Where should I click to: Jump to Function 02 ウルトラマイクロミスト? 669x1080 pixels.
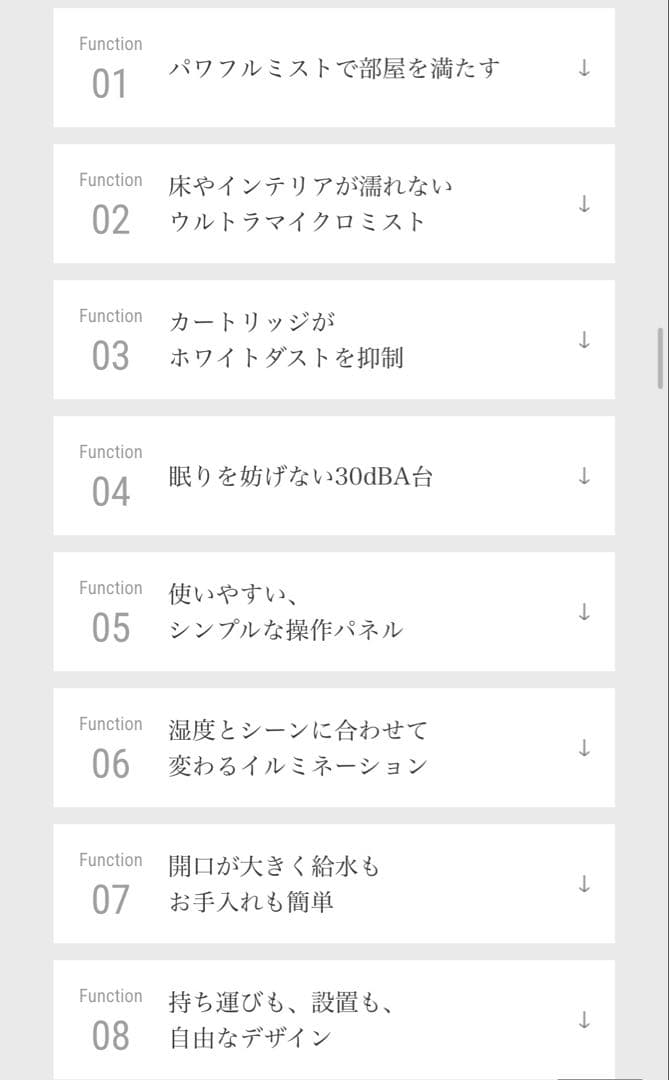click(x=334, y=204)
